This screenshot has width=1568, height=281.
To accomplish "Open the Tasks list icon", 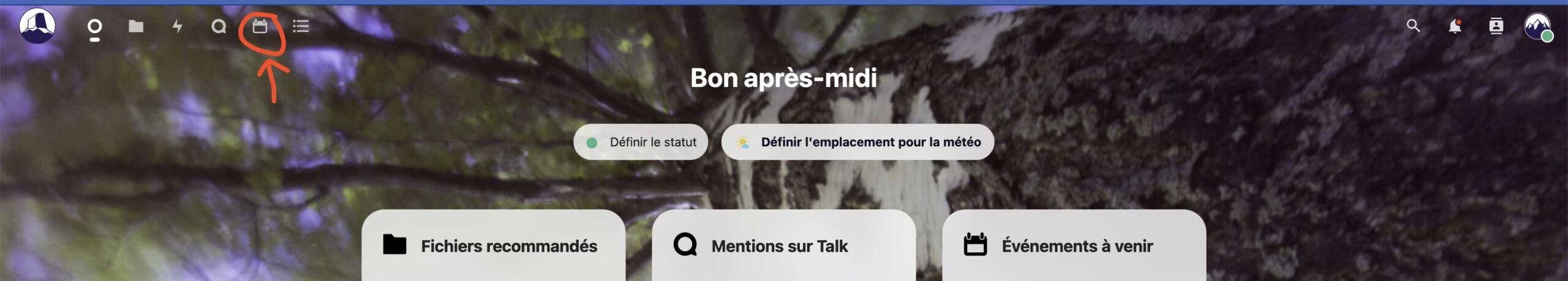I will tap(301, 26).
